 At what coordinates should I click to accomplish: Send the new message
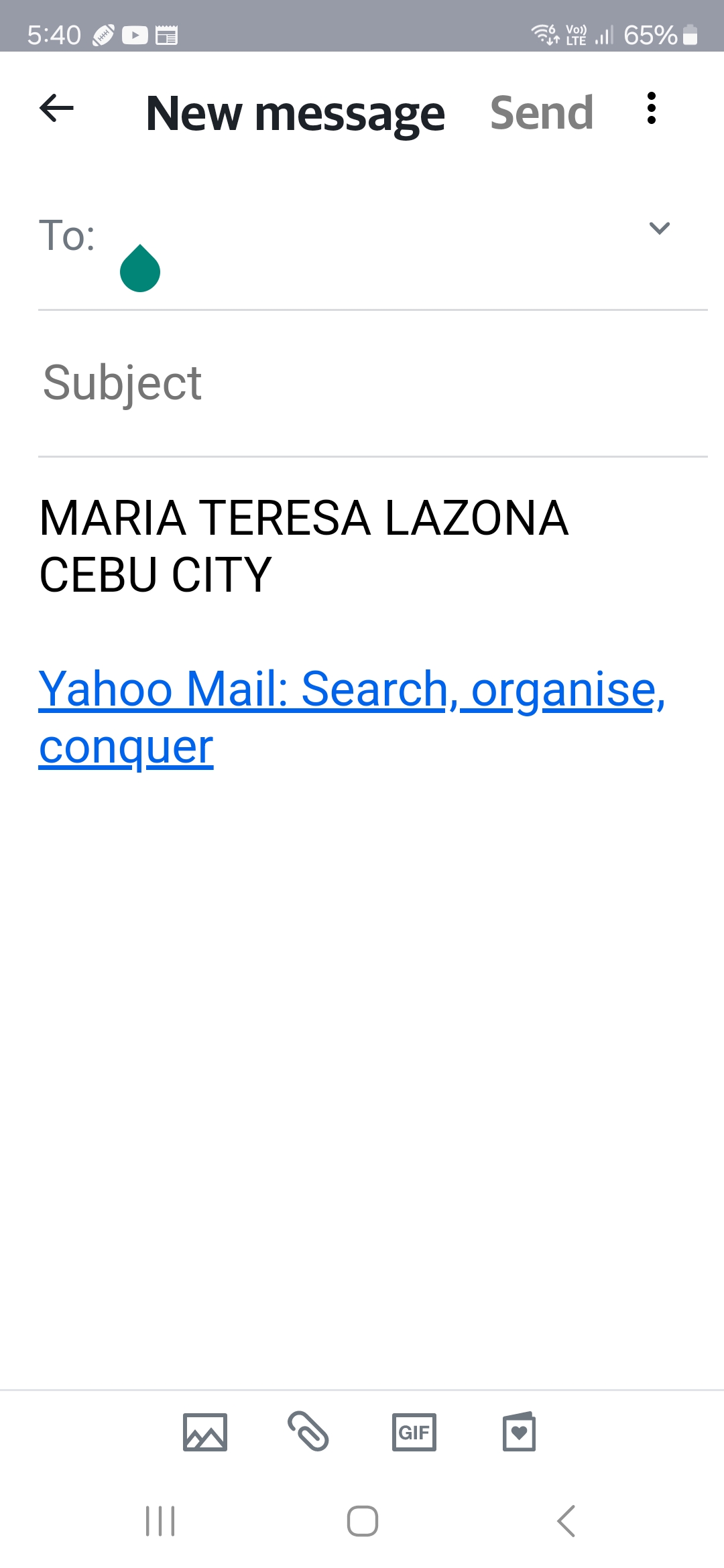click(542, 113)
